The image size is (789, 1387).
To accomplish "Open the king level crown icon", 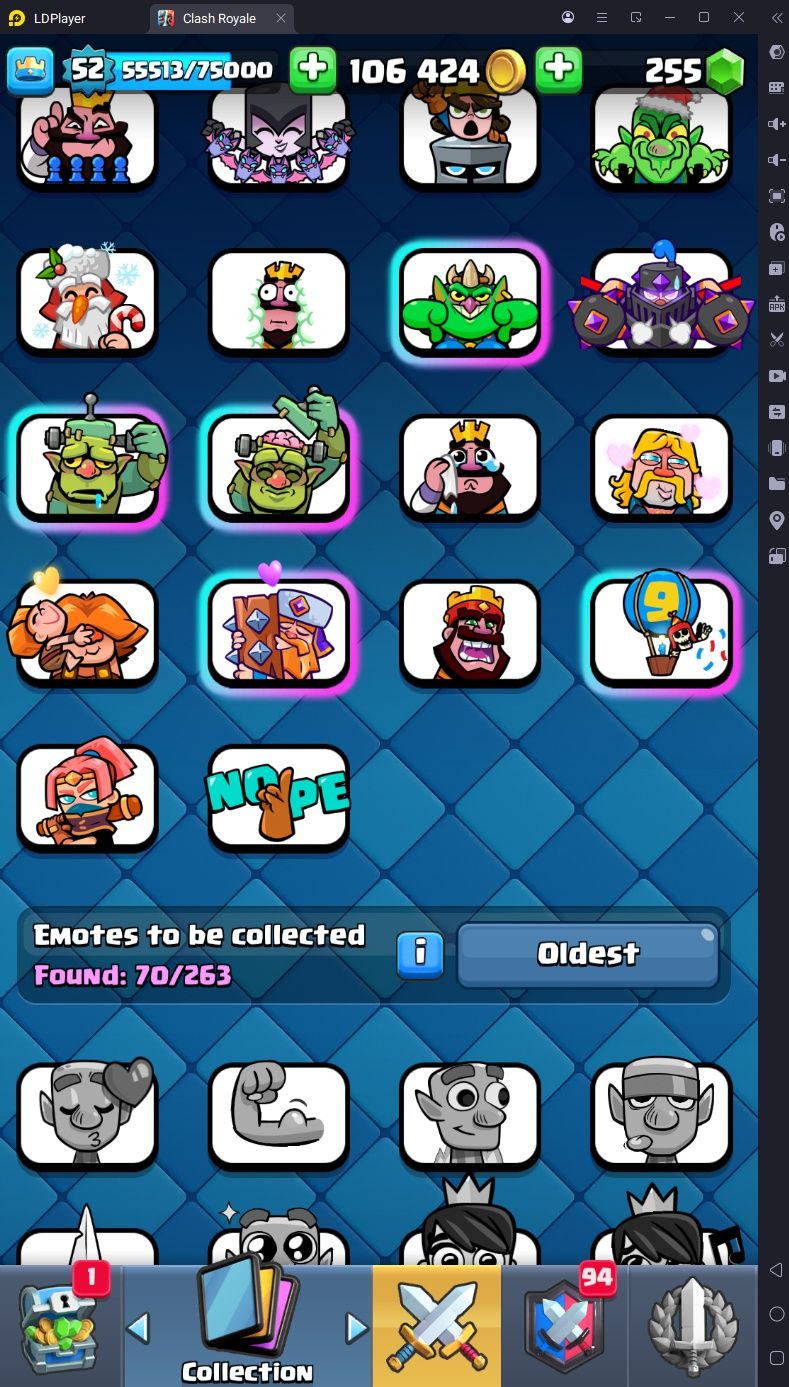I will tap(31, 69).
